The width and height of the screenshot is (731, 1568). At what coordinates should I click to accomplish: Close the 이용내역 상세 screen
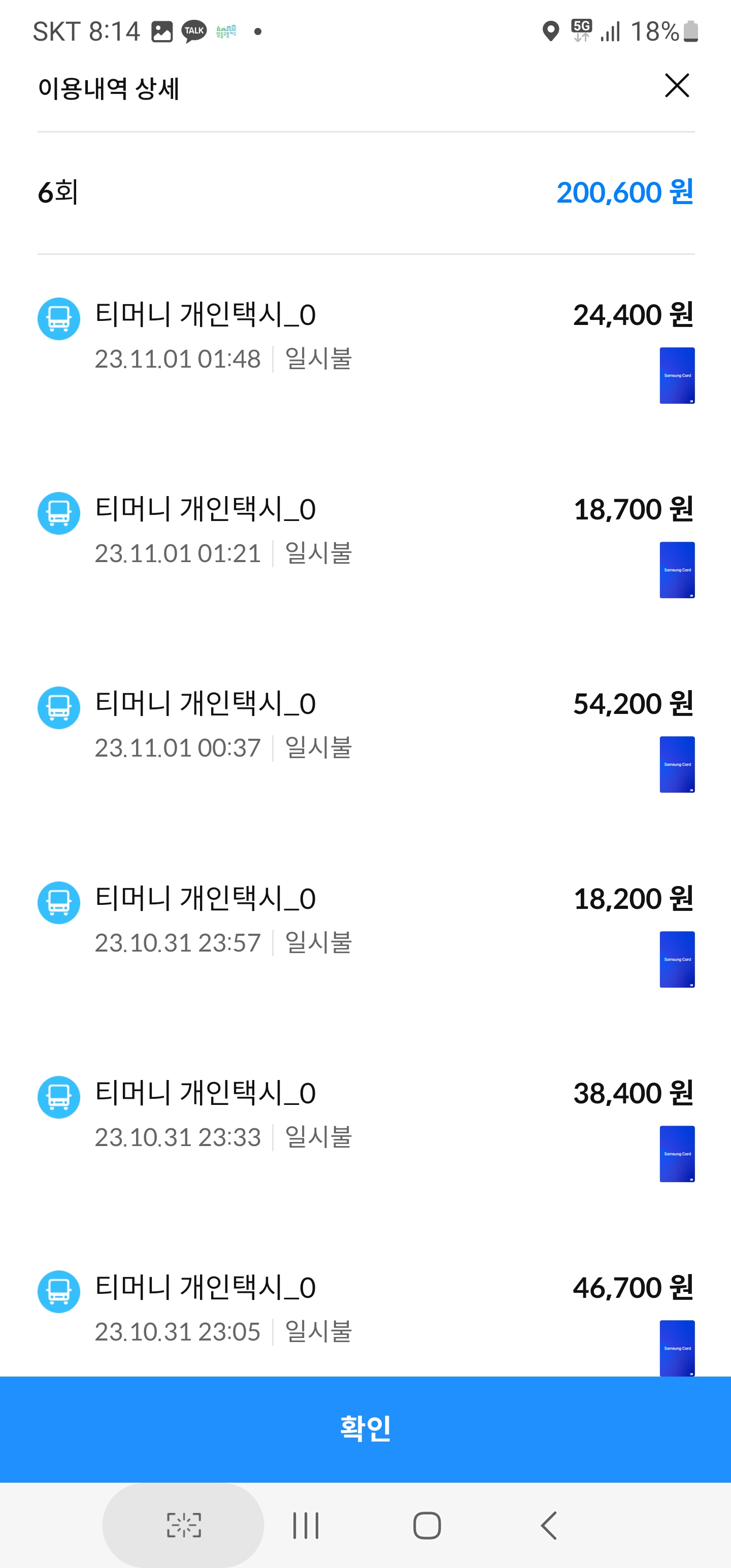tap(676, 86)
